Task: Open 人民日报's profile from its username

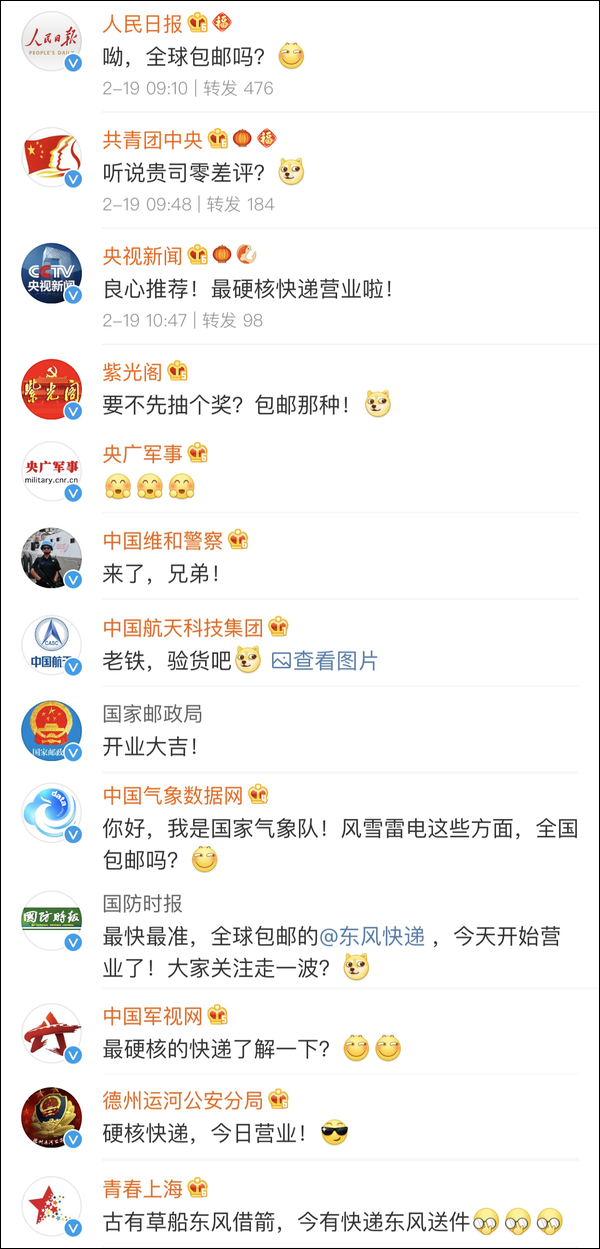Action: click(x=144, y=24)
